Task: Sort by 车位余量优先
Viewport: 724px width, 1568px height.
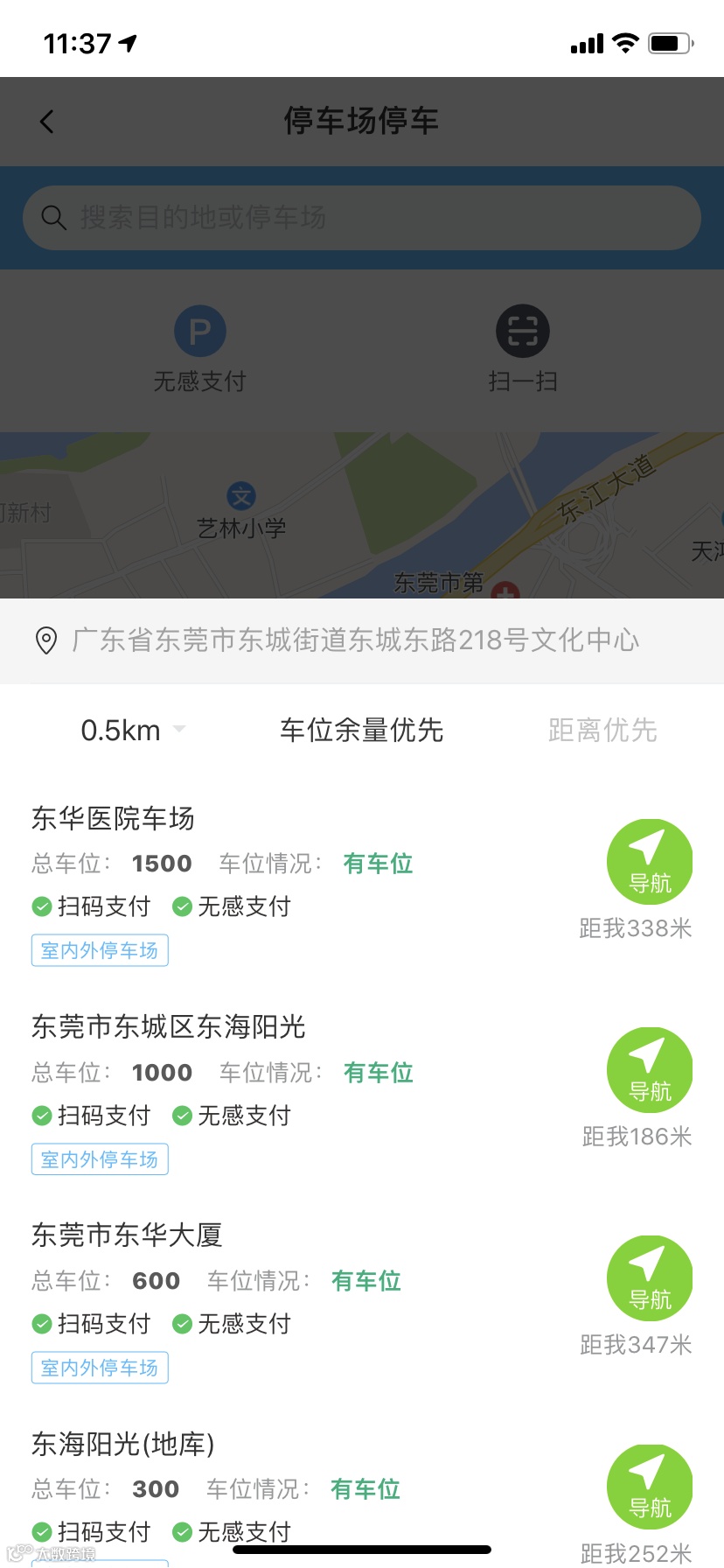Action: (x=362, y=730)
